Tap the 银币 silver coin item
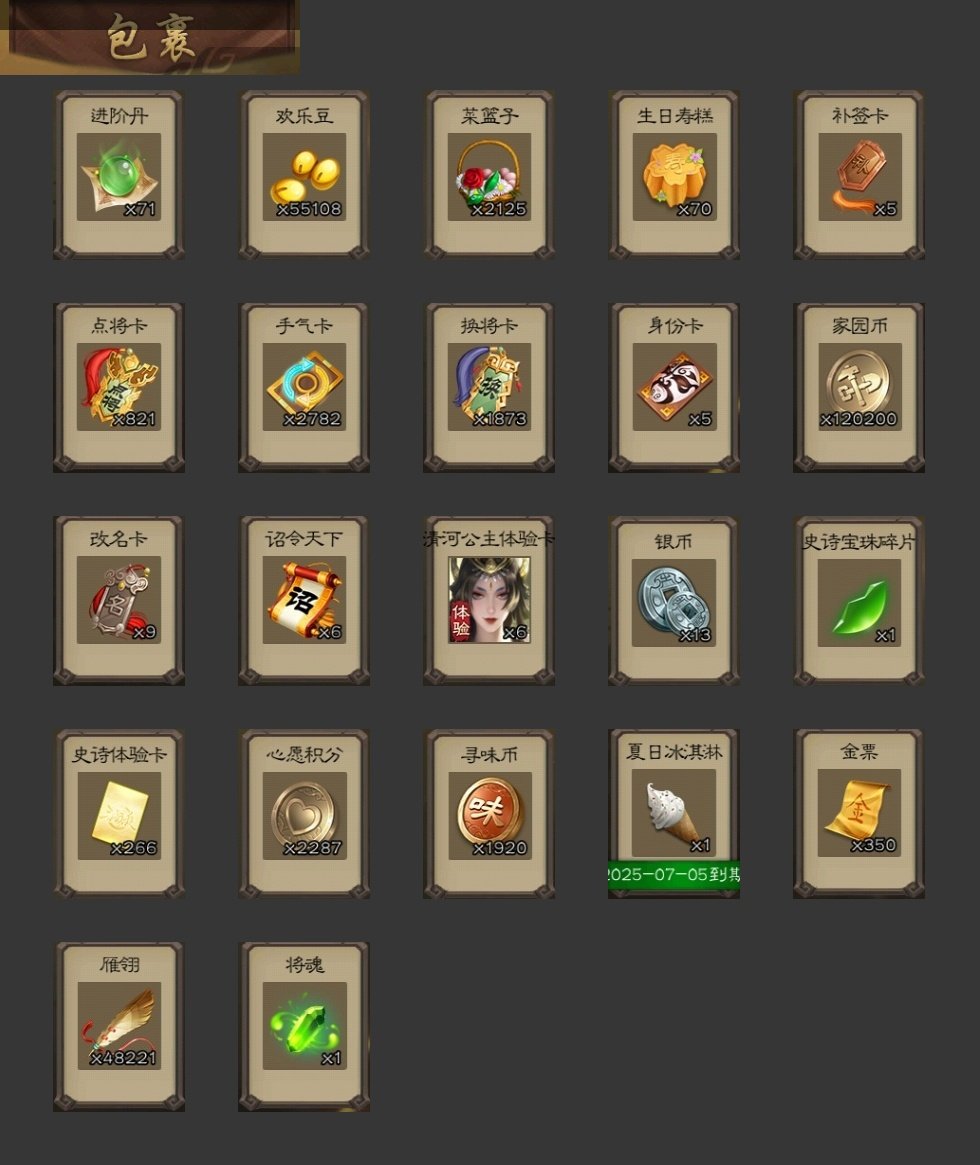 click(x=674, y=600)
